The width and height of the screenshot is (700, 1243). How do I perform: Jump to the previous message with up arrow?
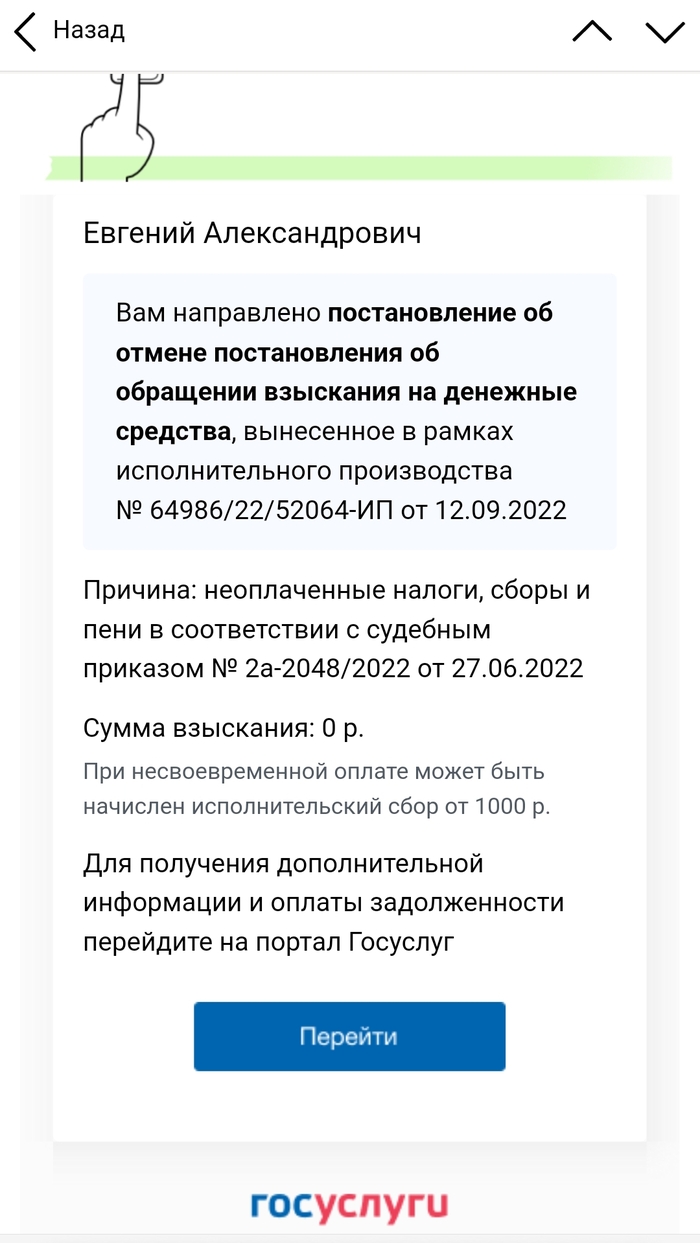592,32
